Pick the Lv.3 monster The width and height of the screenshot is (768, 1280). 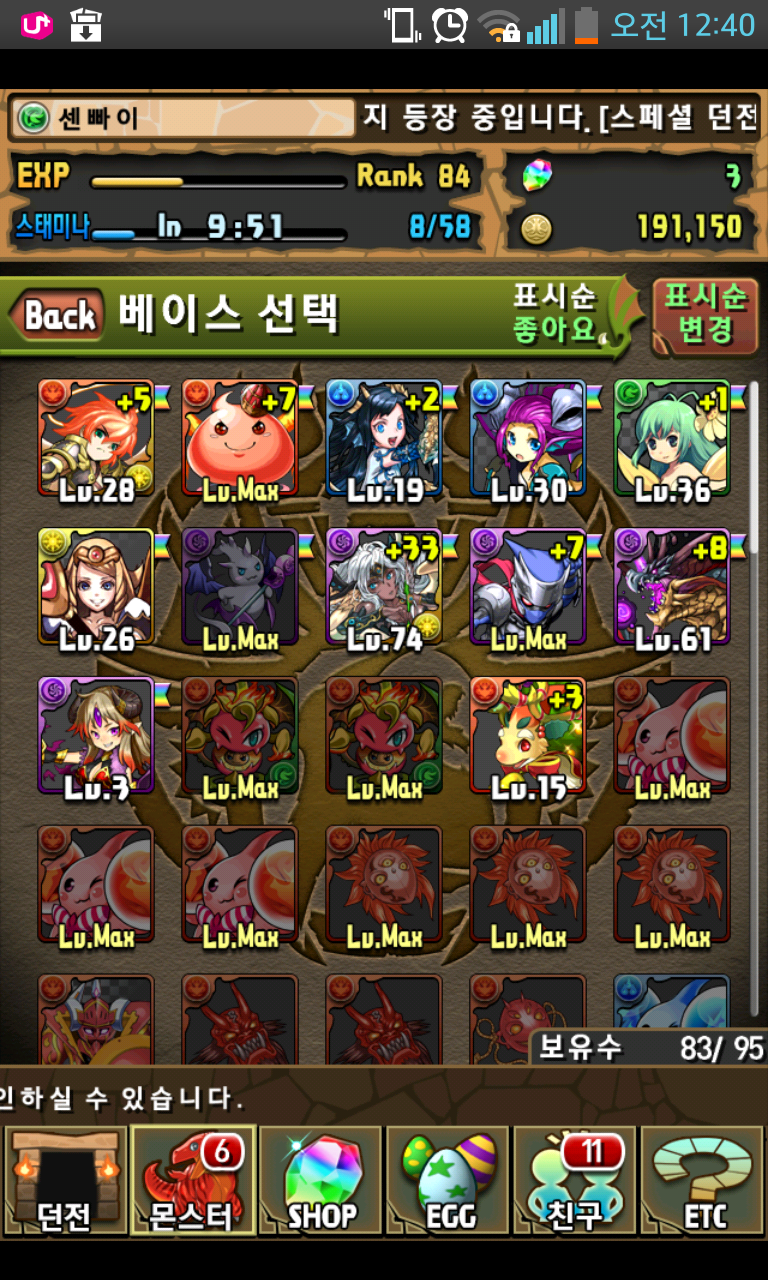tap(97, 736)
